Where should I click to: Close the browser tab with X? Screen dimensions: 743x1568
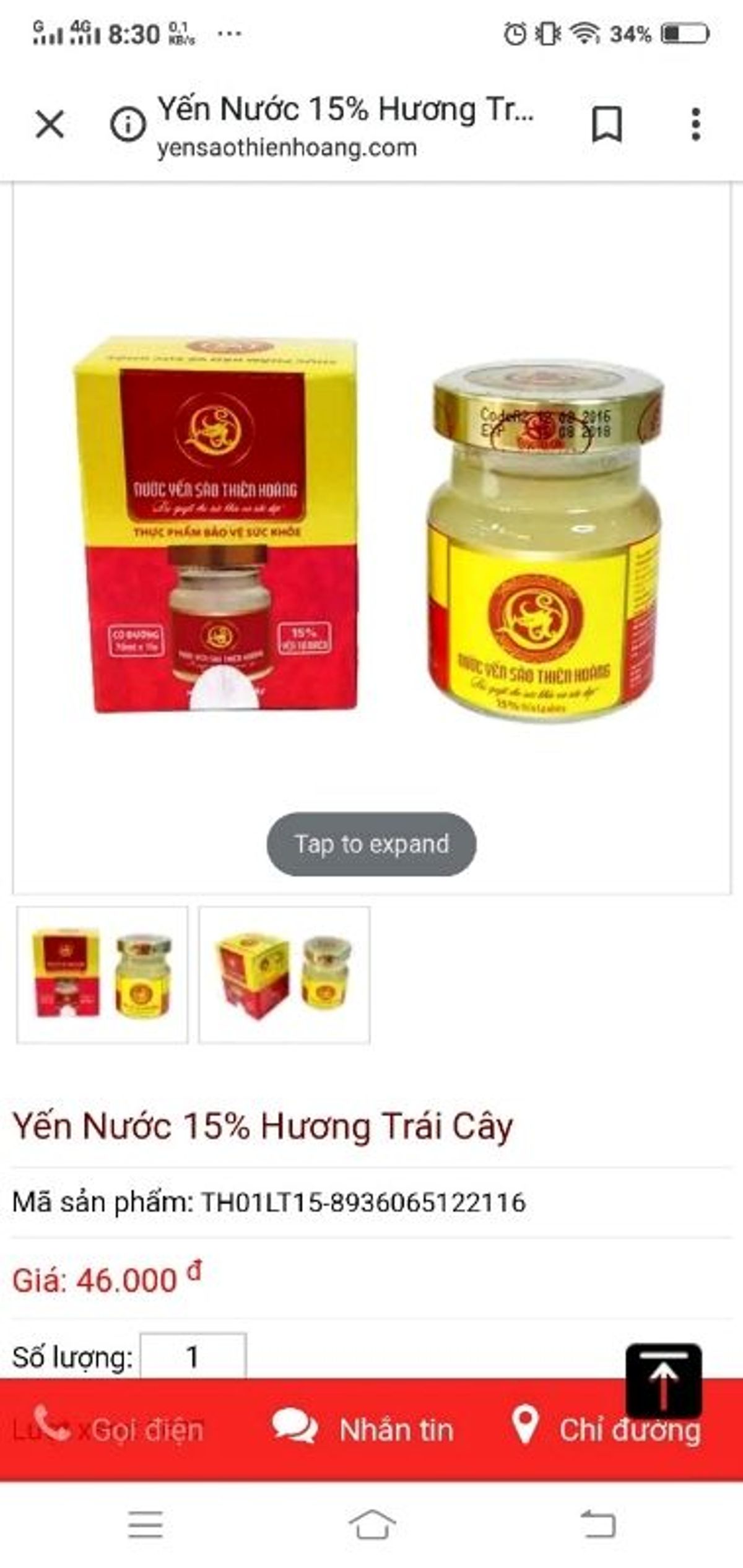(x=50, y=124)
